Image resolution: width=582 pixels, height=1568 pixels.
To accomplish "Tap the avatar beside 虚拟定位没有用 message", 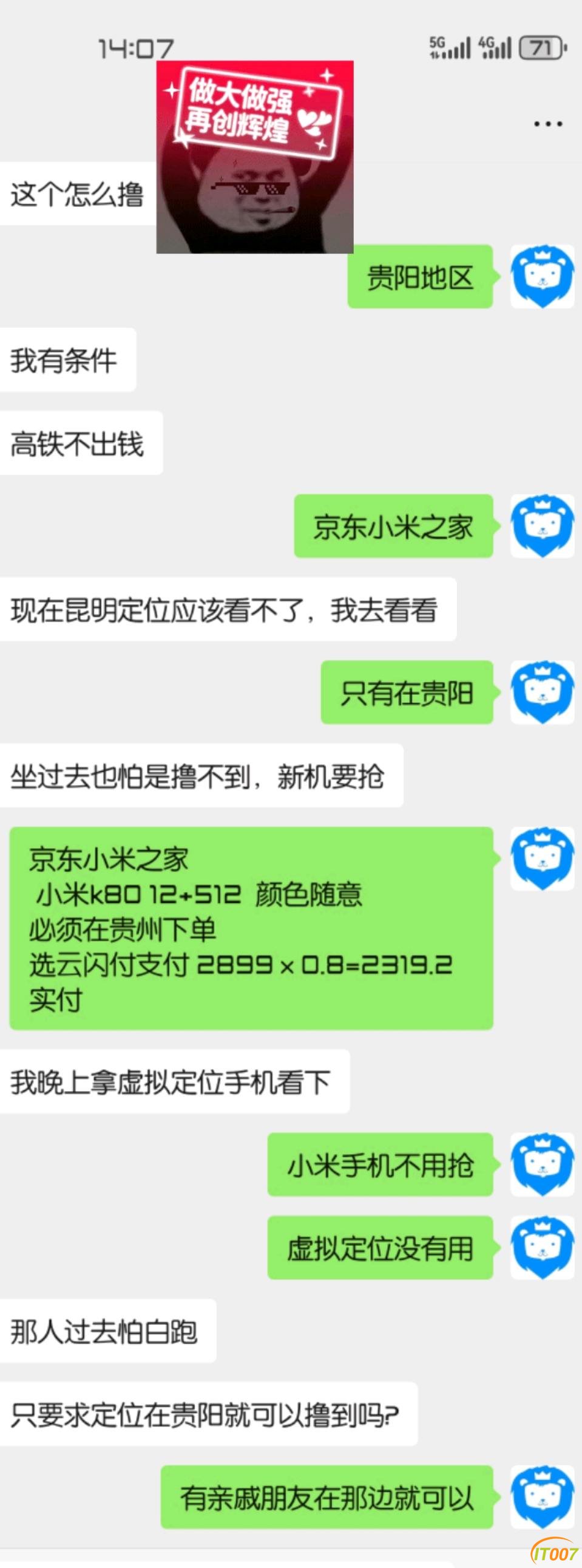I will pos(542,1247).
